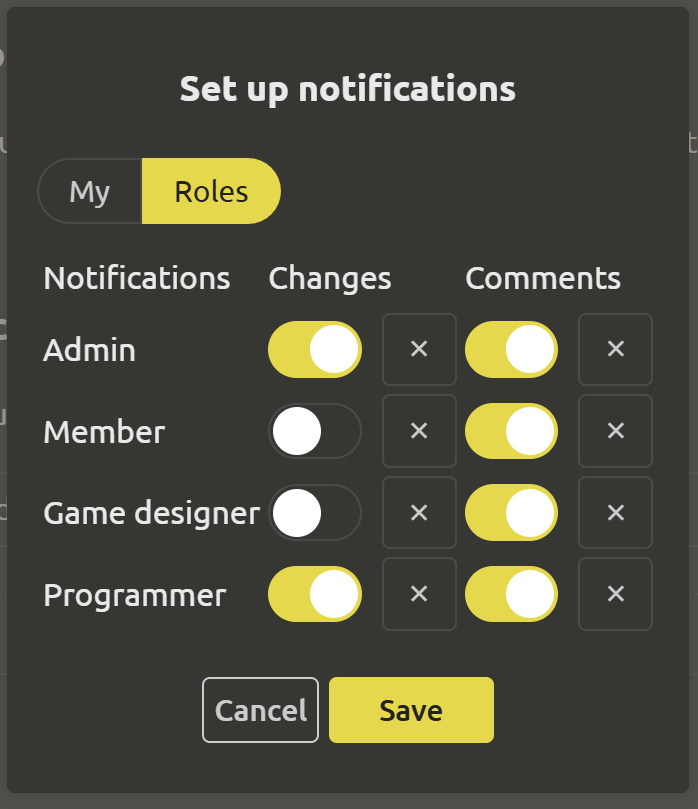Enable Changes notifications for Game designer
The width and height of the screenshot is (698, 809).
[314, 512]
